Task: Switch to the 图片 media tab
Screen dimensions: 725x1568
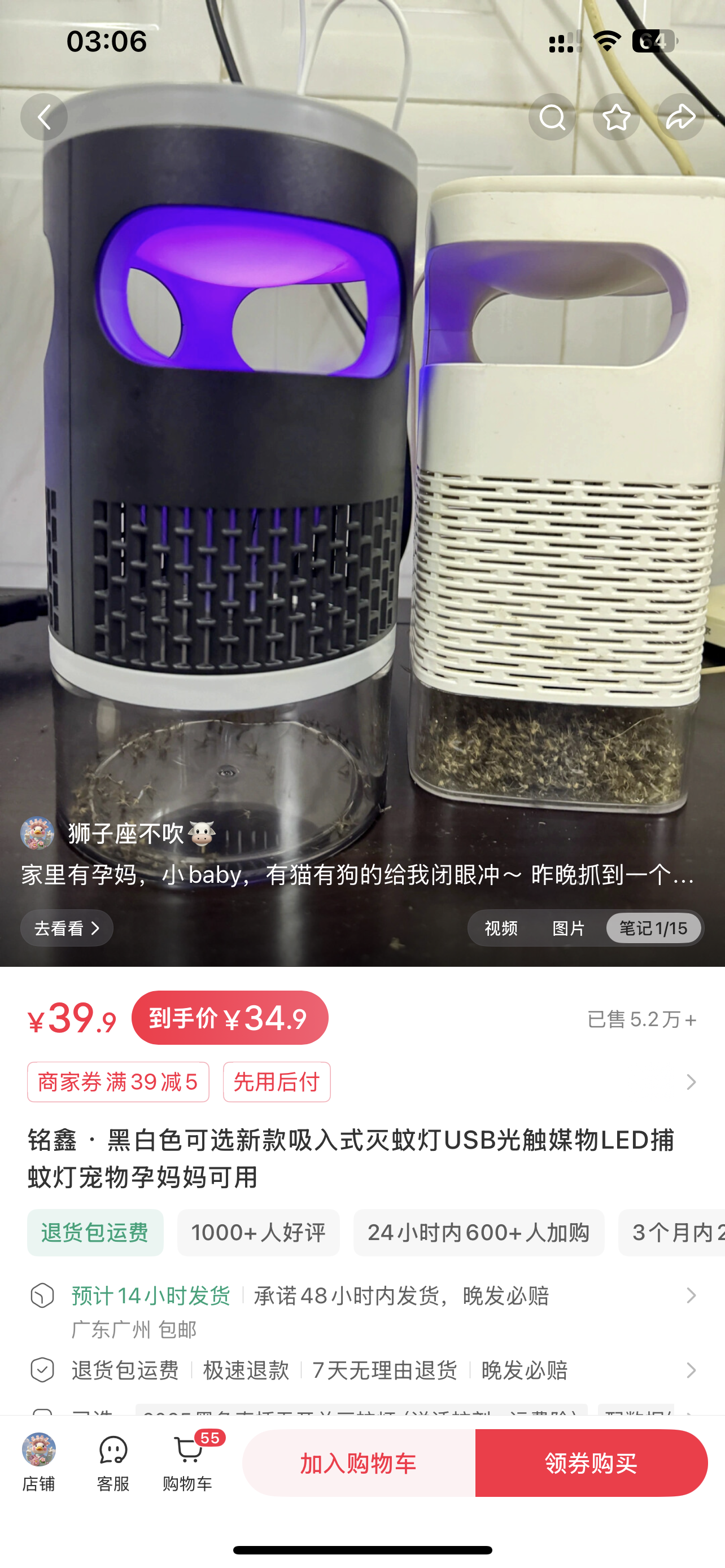Action: pyautogui.click(x=569, y=928)
